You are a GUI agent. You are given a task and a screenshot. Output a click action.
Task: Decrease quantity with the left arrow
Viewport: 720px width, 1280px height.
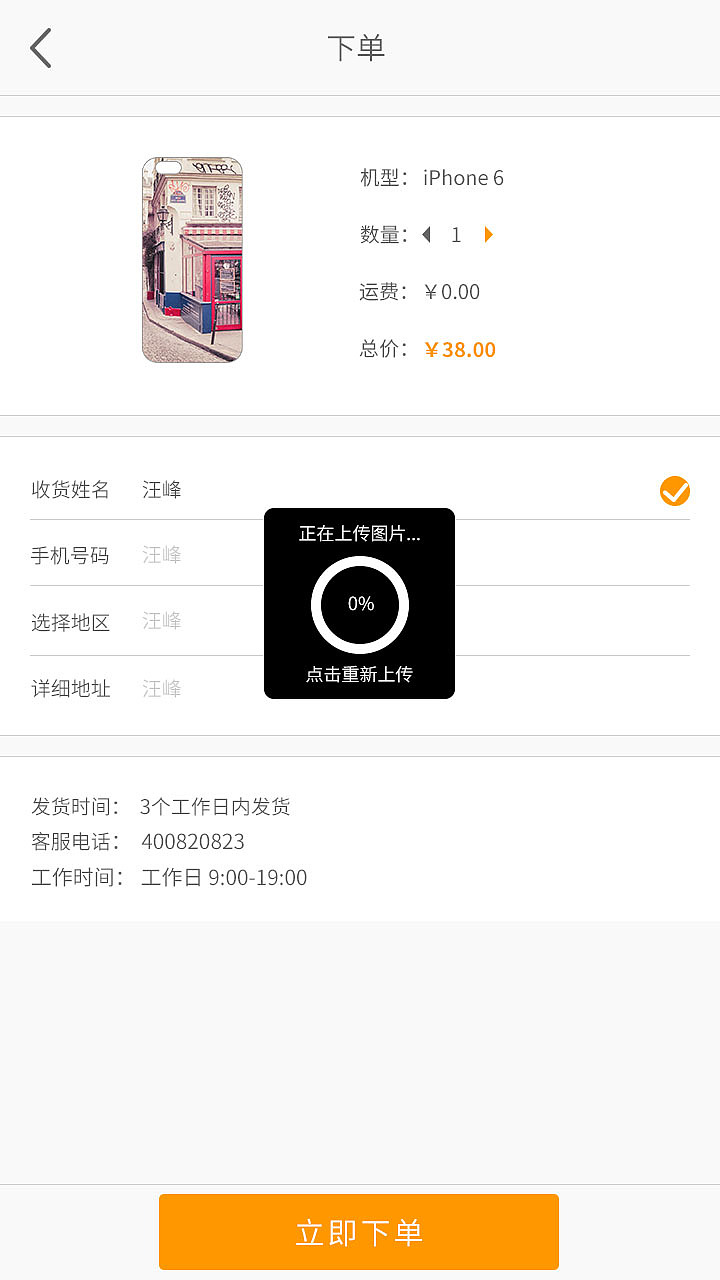pyautogui.click(x=426, y=235)
